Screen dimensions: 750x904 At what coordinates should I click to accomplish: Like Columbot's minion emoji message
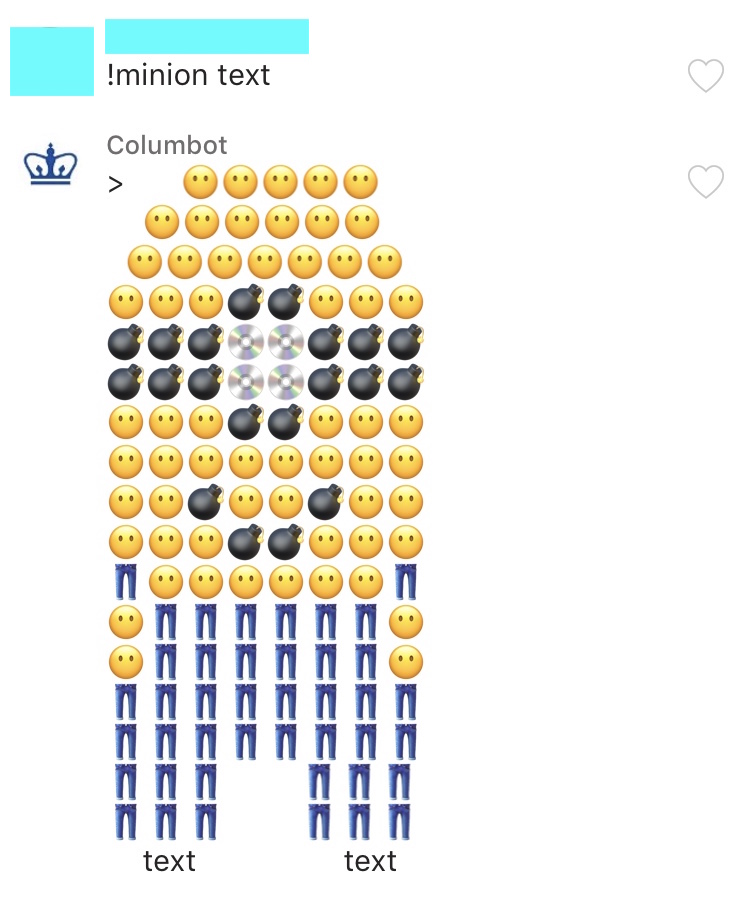pyautogui.click(x=706, y=182)
